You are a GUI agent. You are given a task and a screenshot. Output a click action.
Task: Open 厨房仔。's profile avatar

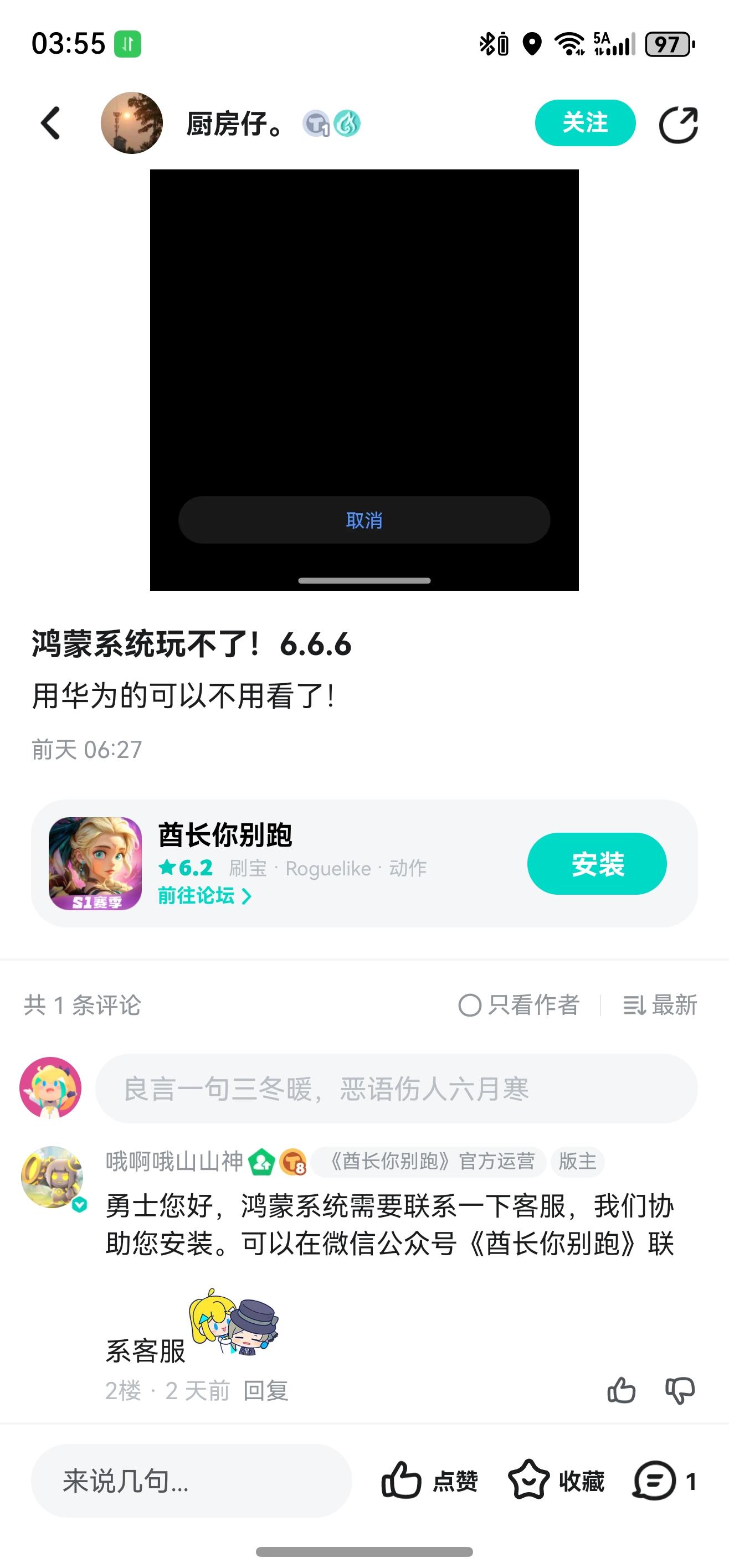[x=131, y=123]
